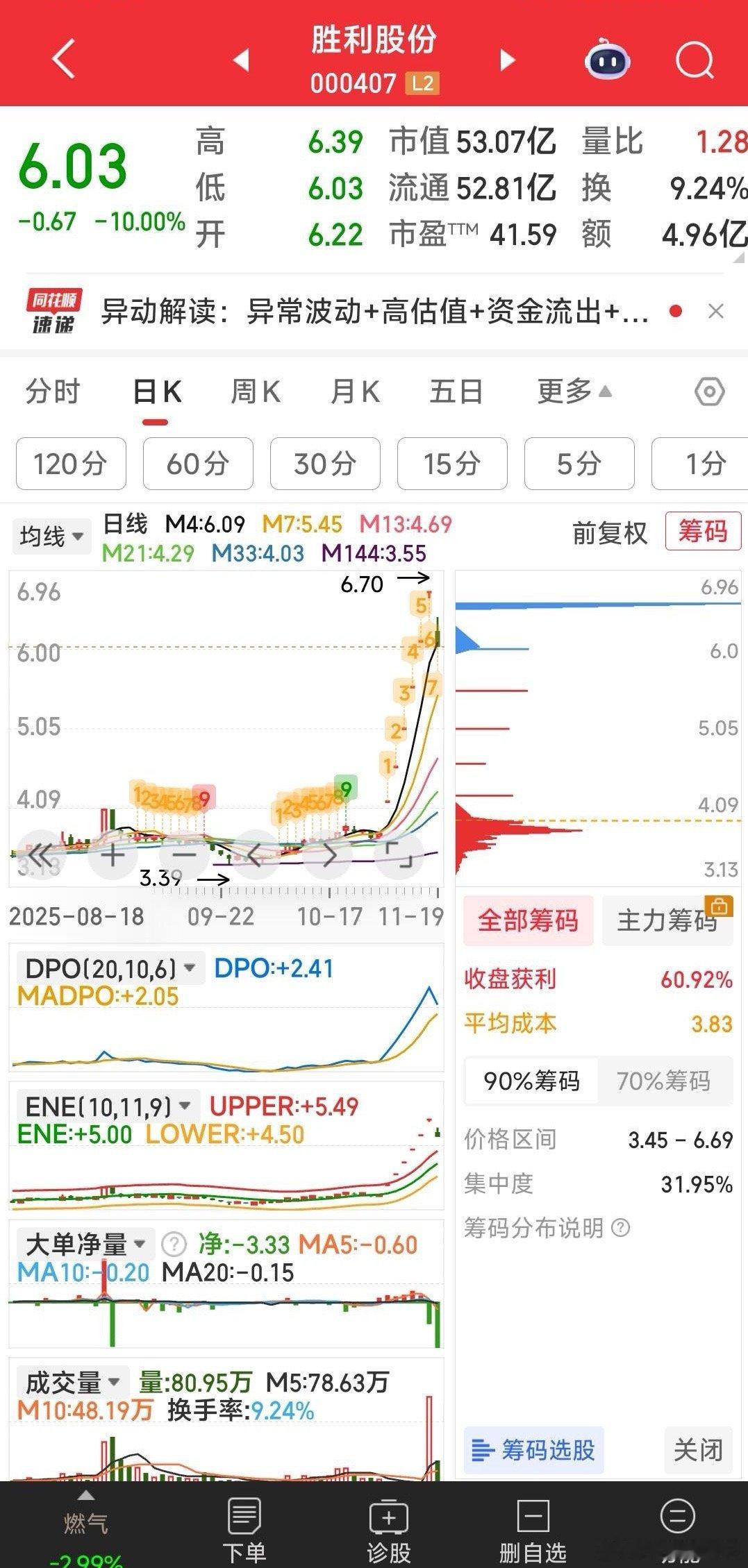
Task: Toggle the 筹码 chip distribution button
Action: pos(702,532)
